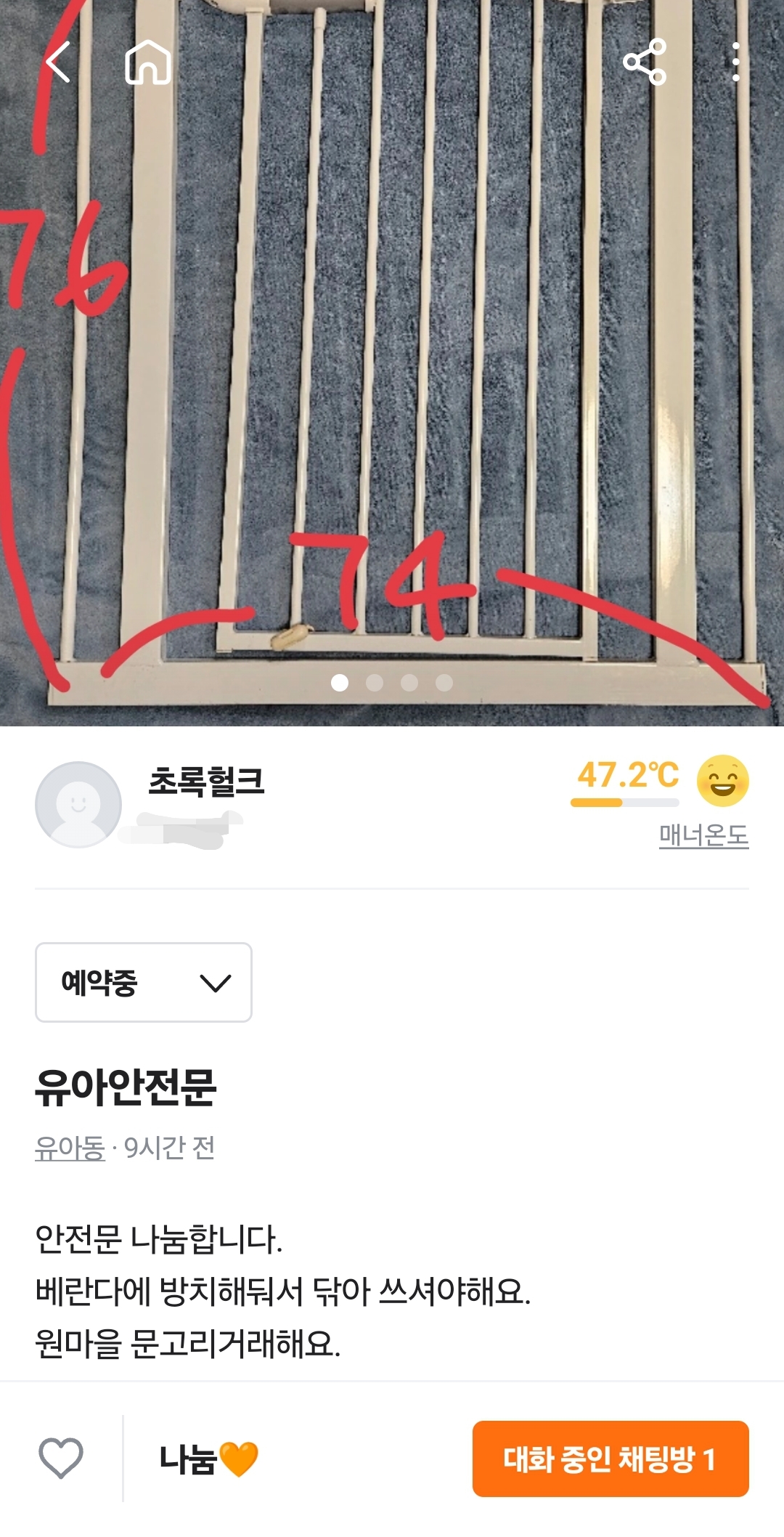Open 대화 중인 채팅방 1 button
This screenshot has height=1537, width=784.
[x=611, y=1459]
